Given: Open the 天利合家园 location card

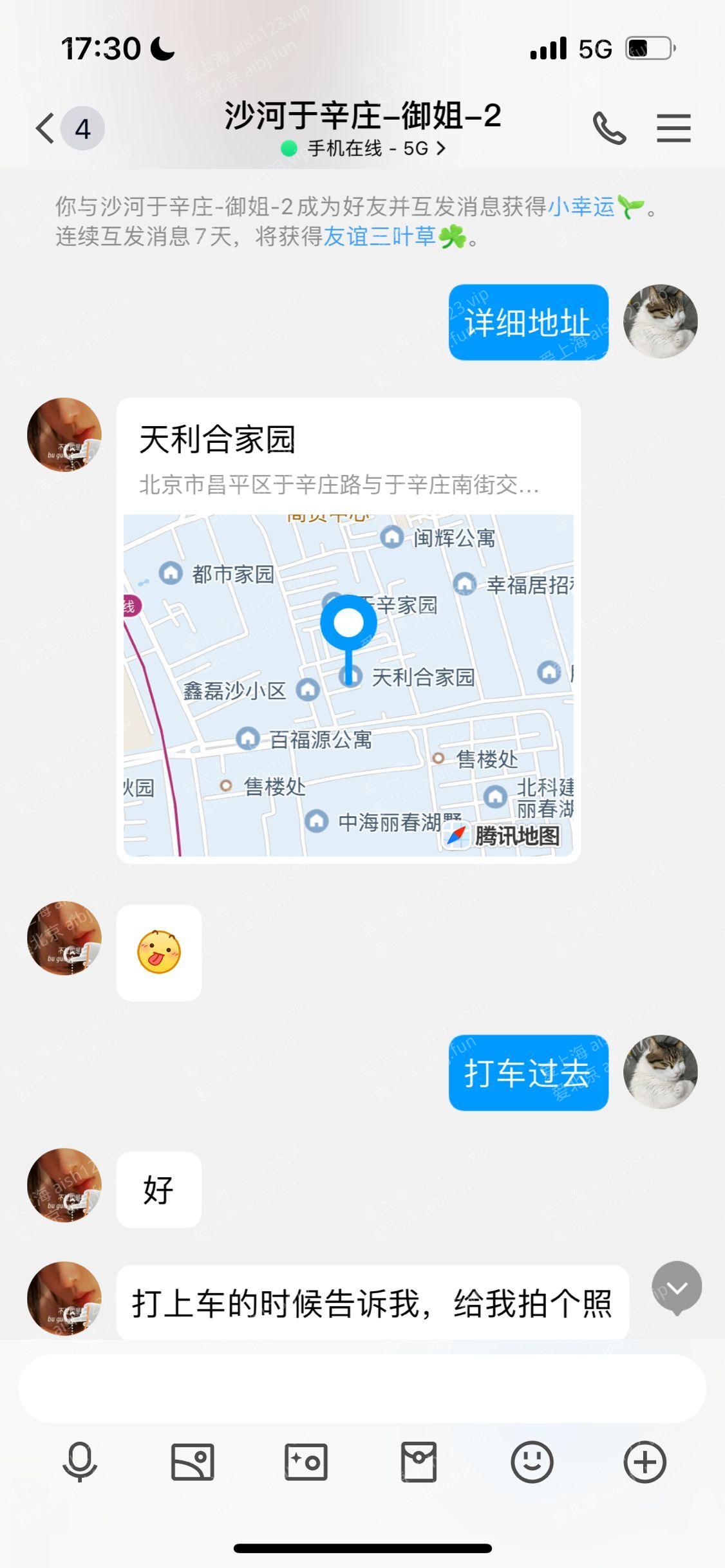Looking at the screenshot, I should pyautogui.click(x=348, y=630).
